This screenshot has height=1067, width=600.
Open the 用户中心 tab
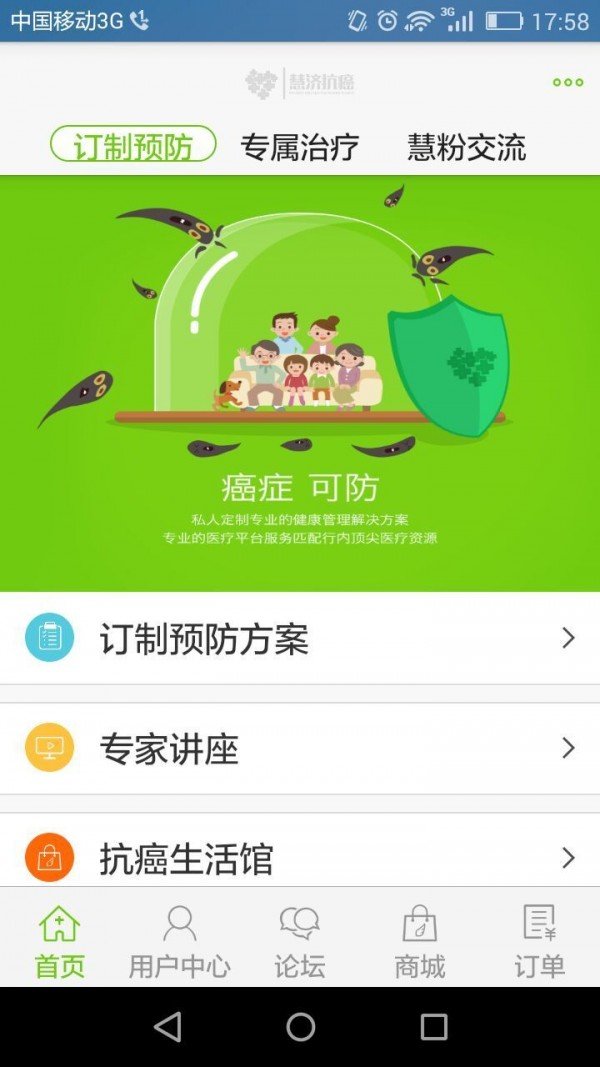click(x=180, y=941)
